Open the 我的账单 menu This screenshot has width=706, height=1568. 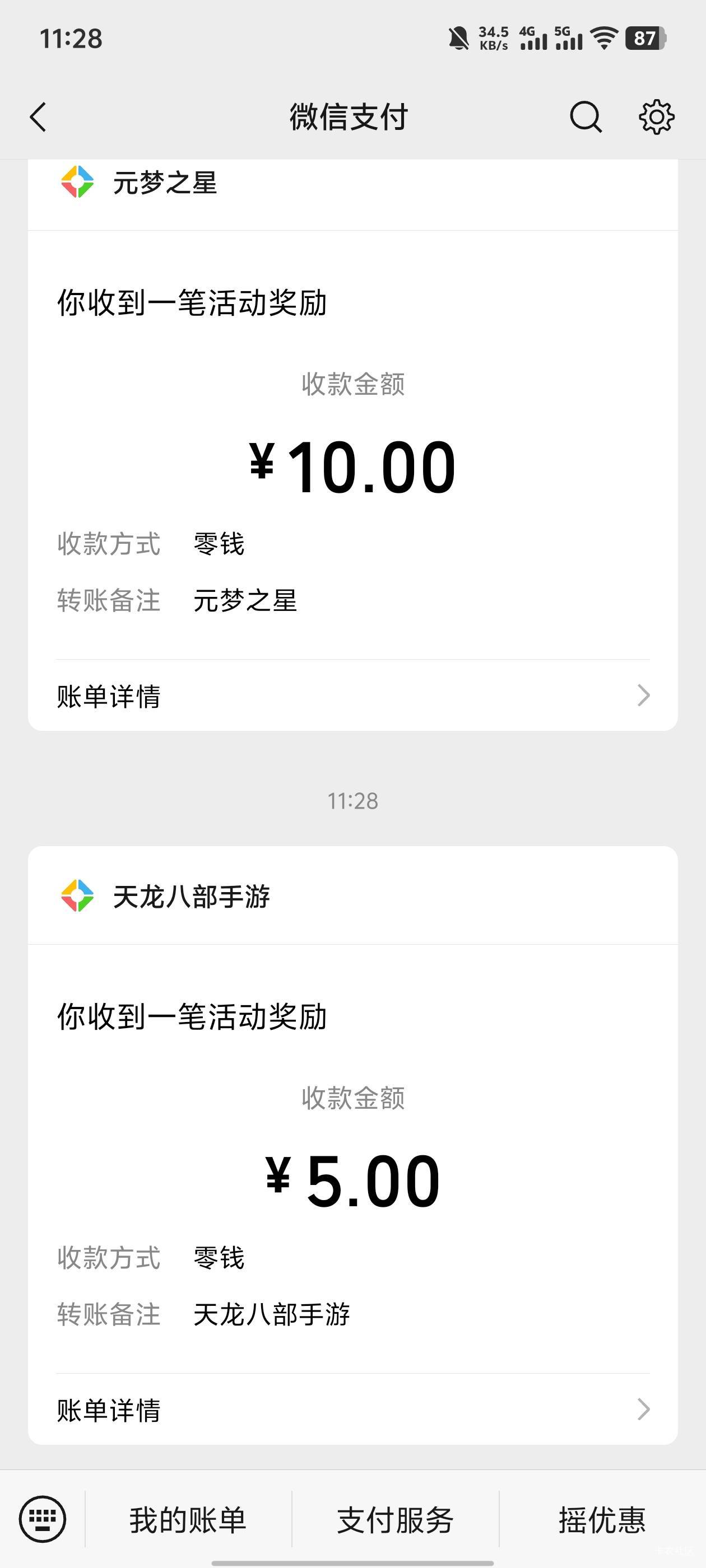coord(188,1520)
